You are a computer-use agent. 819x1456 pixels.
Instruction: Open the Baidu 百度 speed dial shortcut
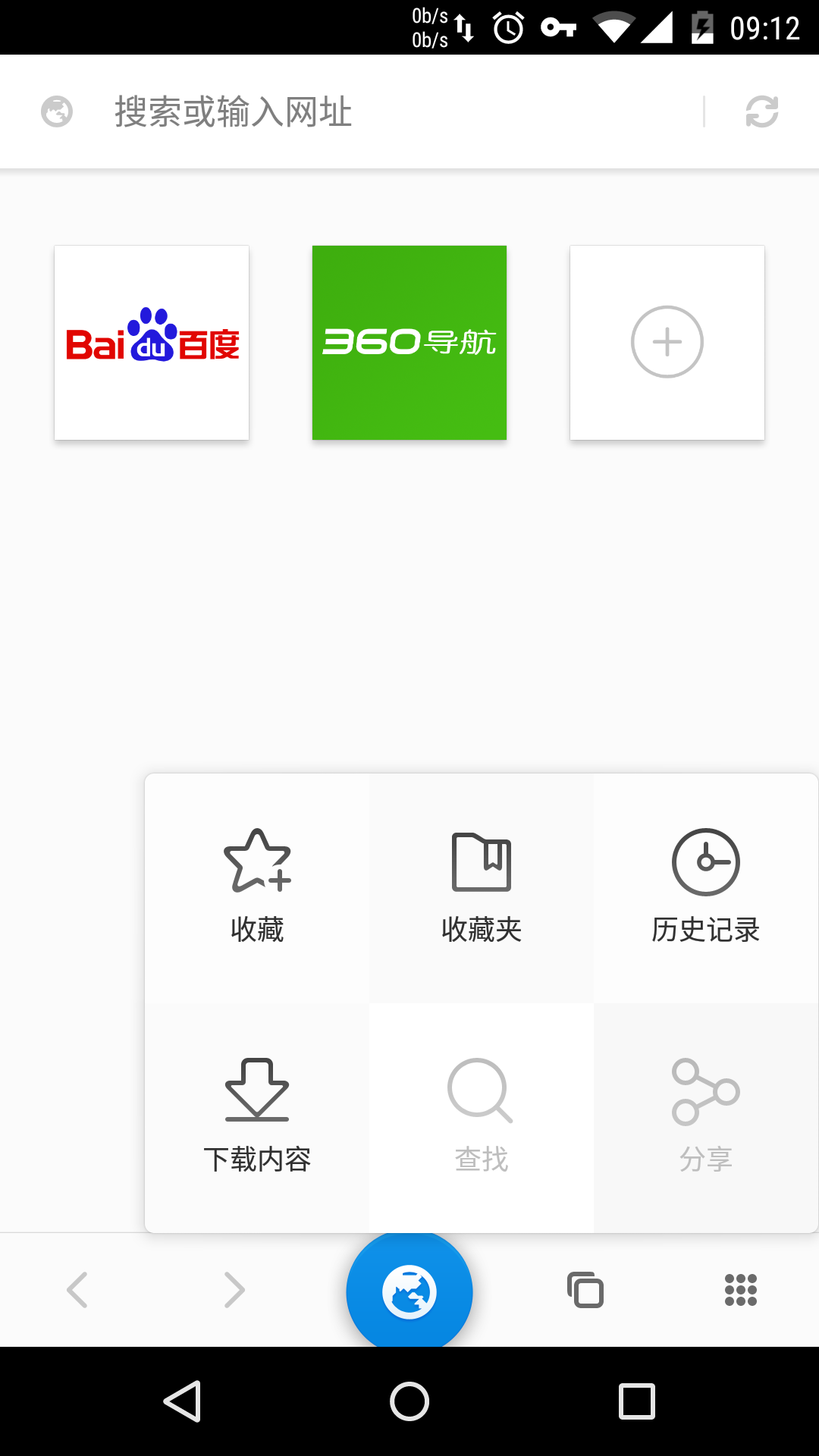click(151, 342)
